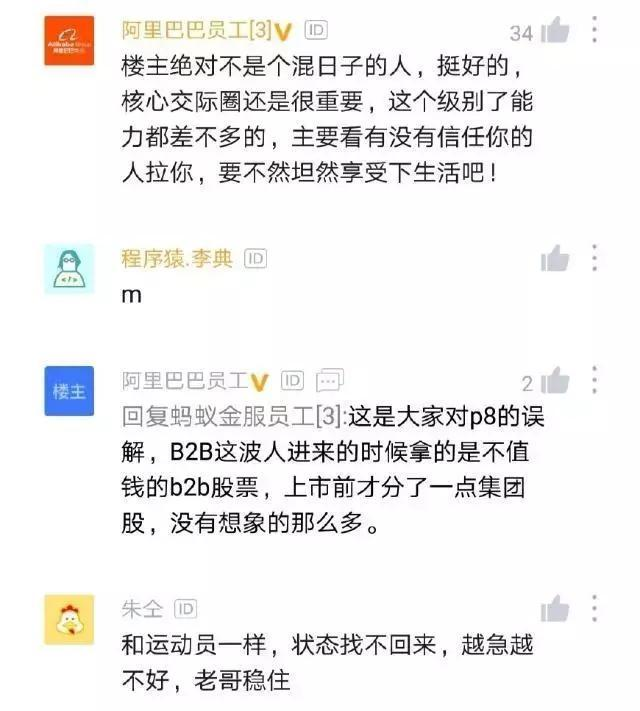Like the 楼主 reply about p8

(x=555, y=382)
